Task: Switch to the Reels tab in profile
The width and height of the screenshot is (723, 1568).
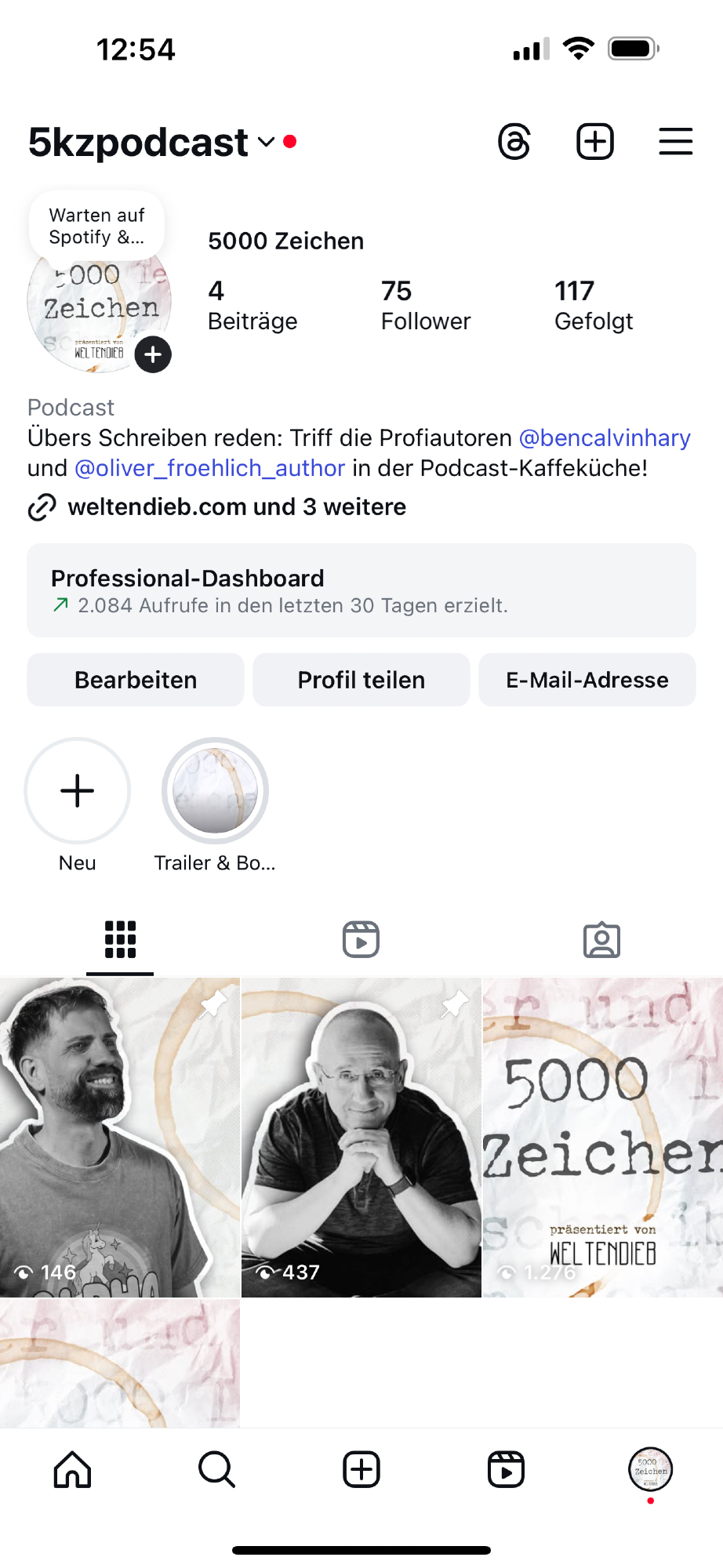Action: click(x=361, y=939)
